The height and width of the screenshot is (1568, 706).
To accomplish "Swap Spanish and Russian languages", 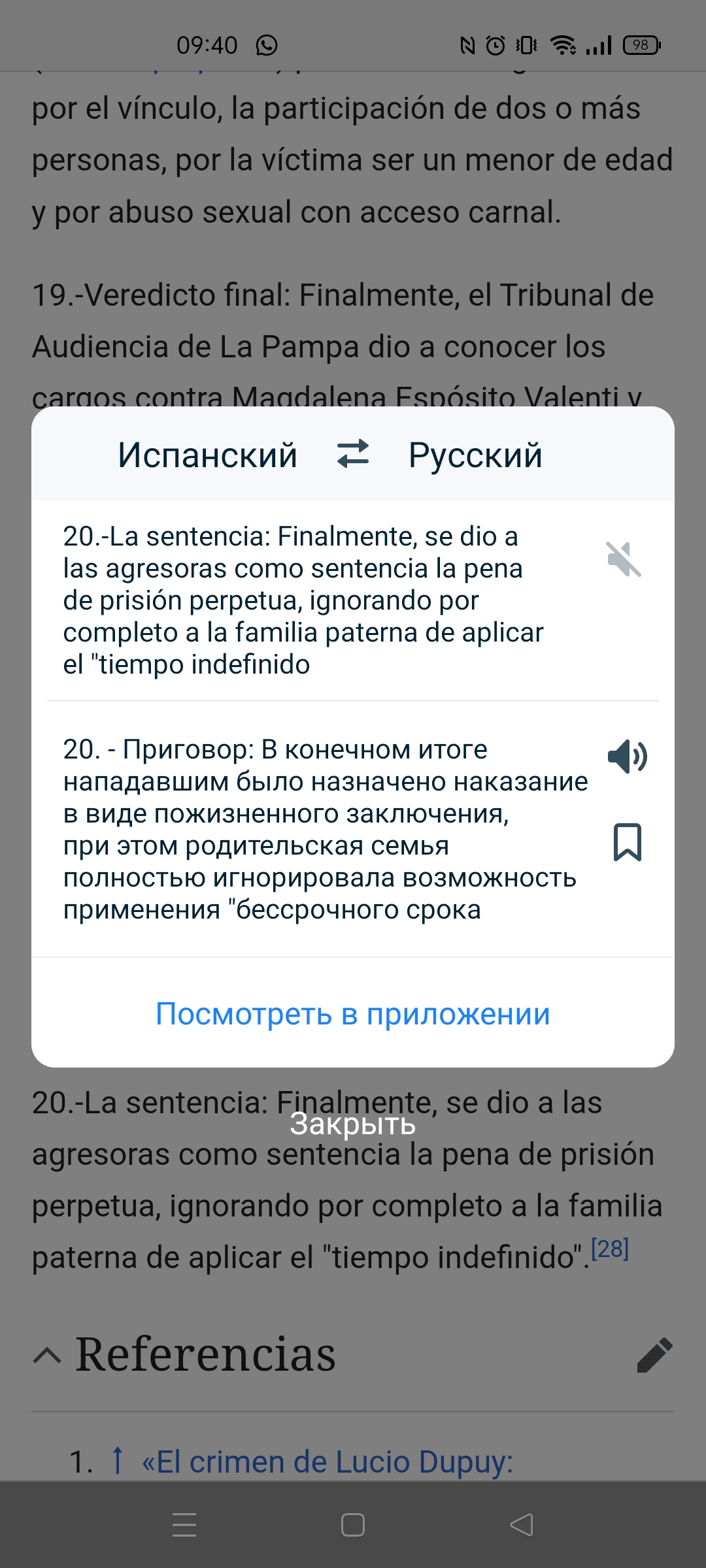I will pos(353,455).
